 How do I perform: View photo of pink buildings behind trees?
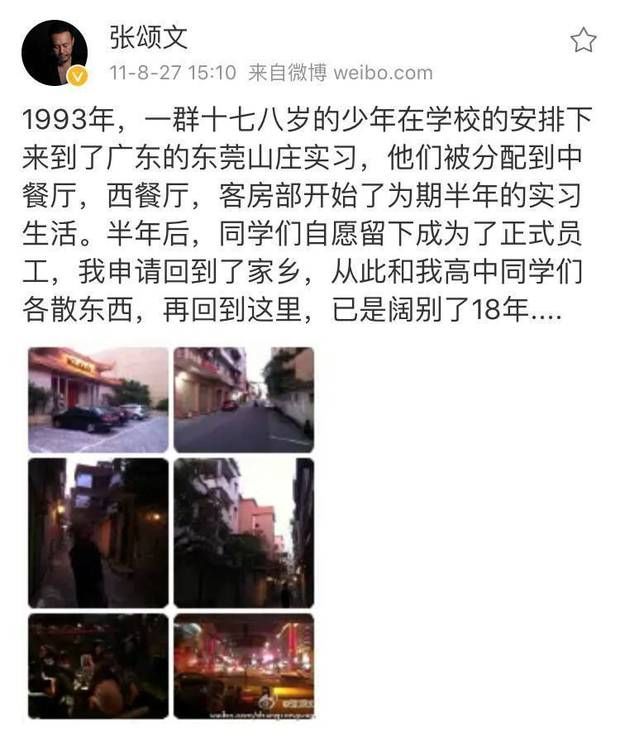point(243,532)
